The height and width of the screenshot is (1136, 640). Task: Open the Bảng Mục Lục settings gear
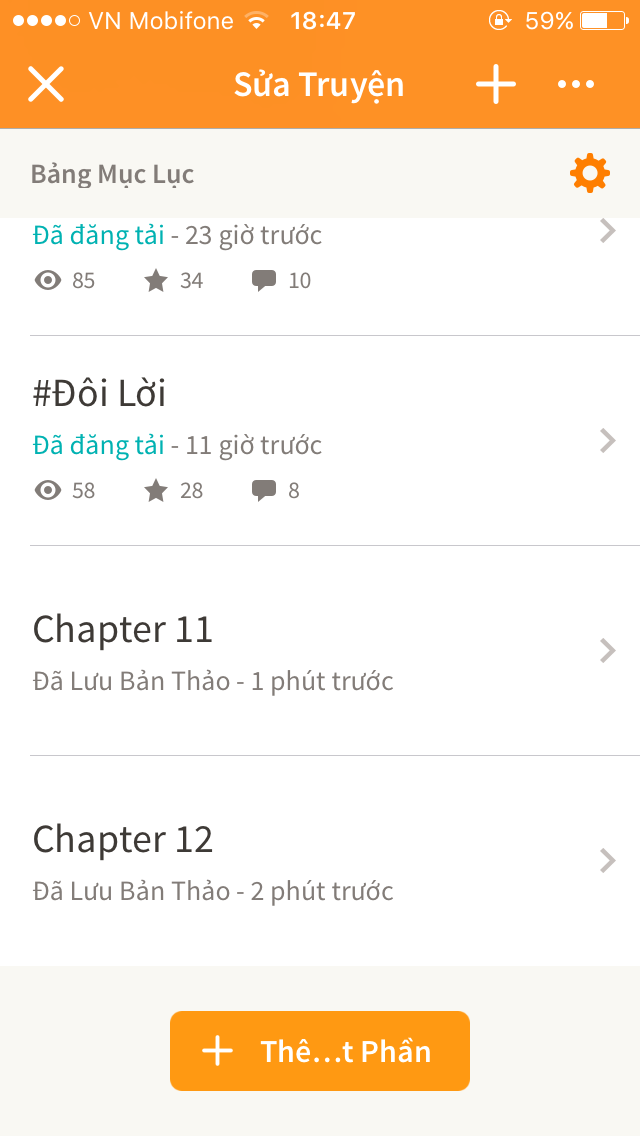coord(589,174)
